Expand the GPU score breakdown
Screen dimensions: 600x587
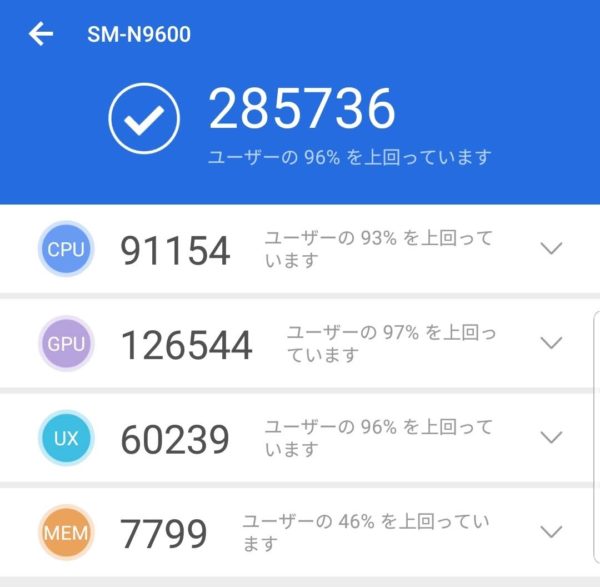click(551, 343)
